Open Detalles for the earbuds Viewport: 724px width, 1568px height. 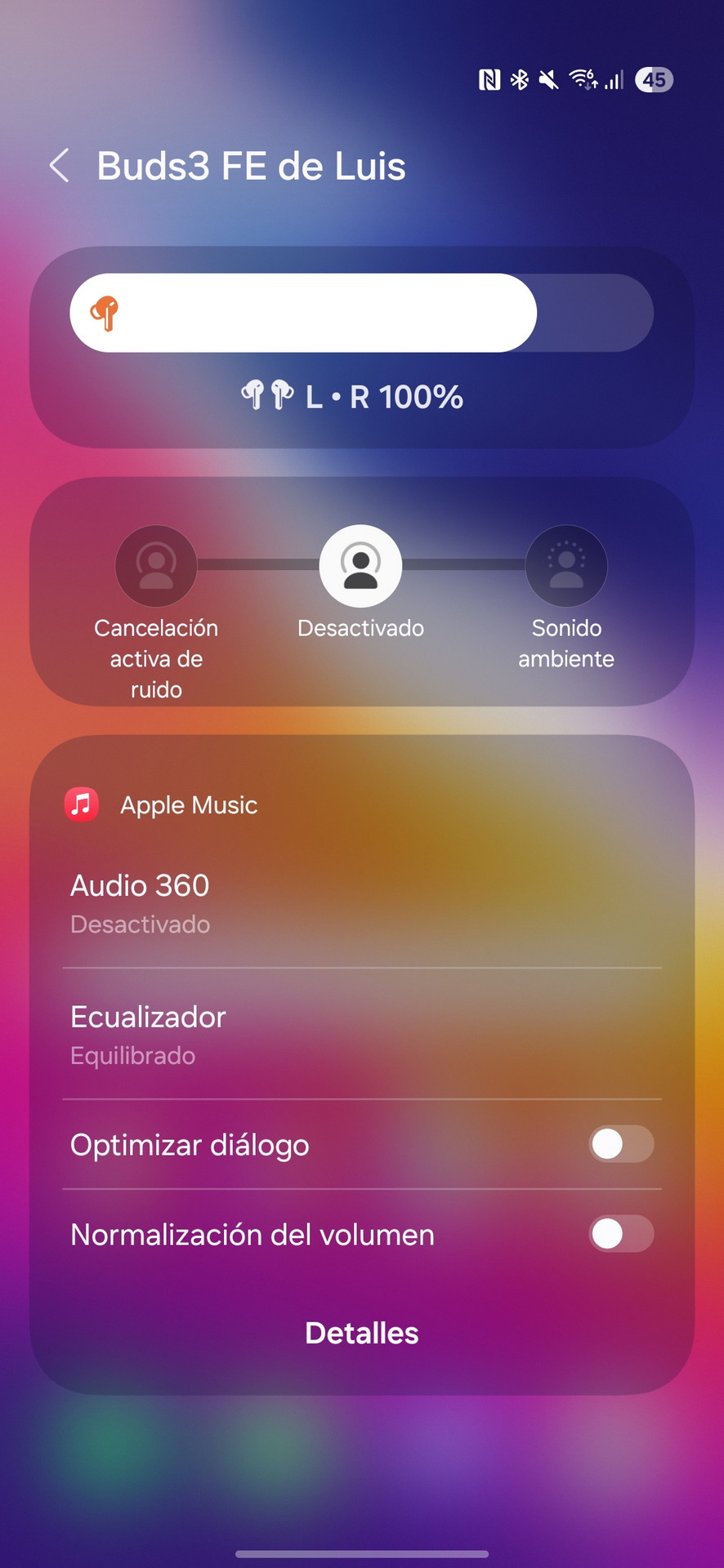point(362,1333)
